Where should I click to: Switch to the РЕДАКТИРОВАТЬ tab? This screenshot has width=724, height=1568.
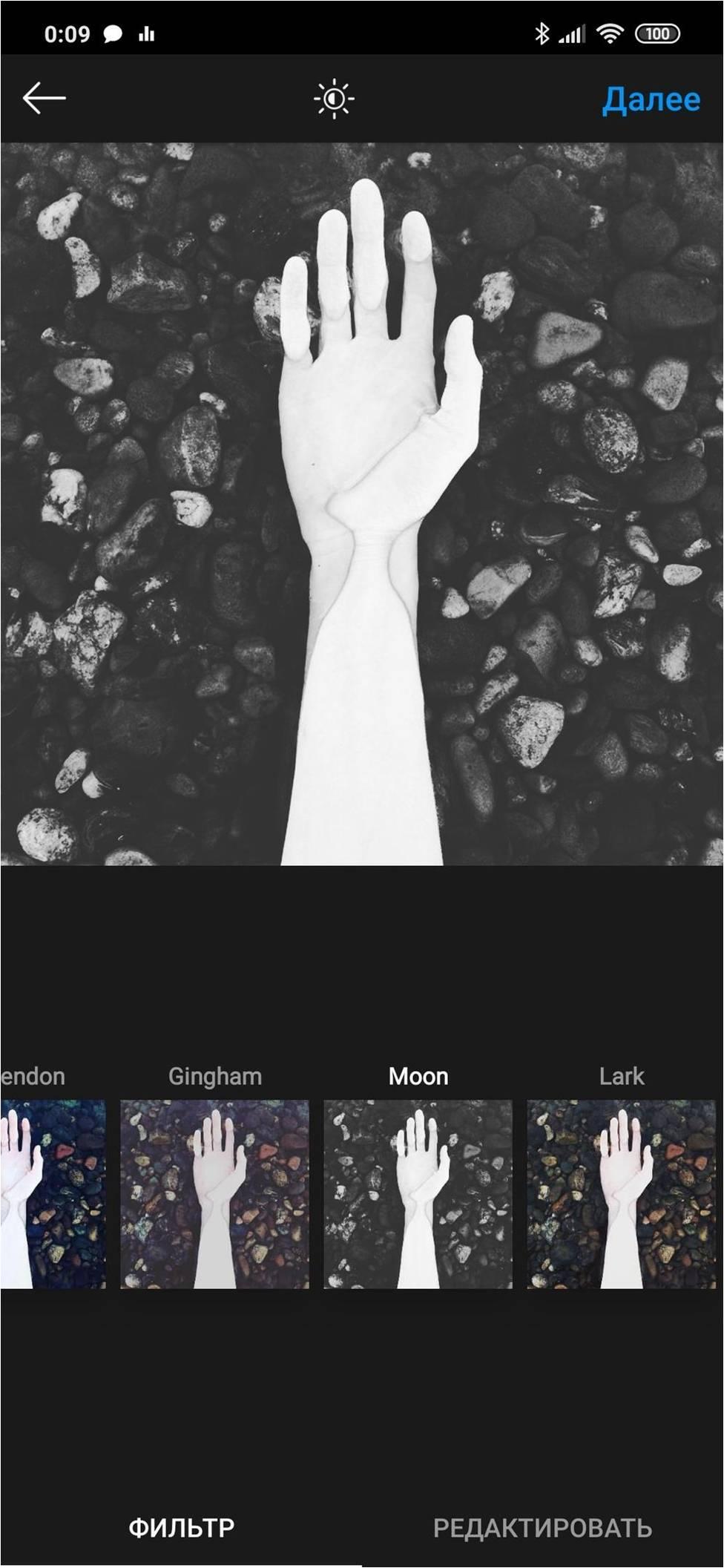(542, 1527)
